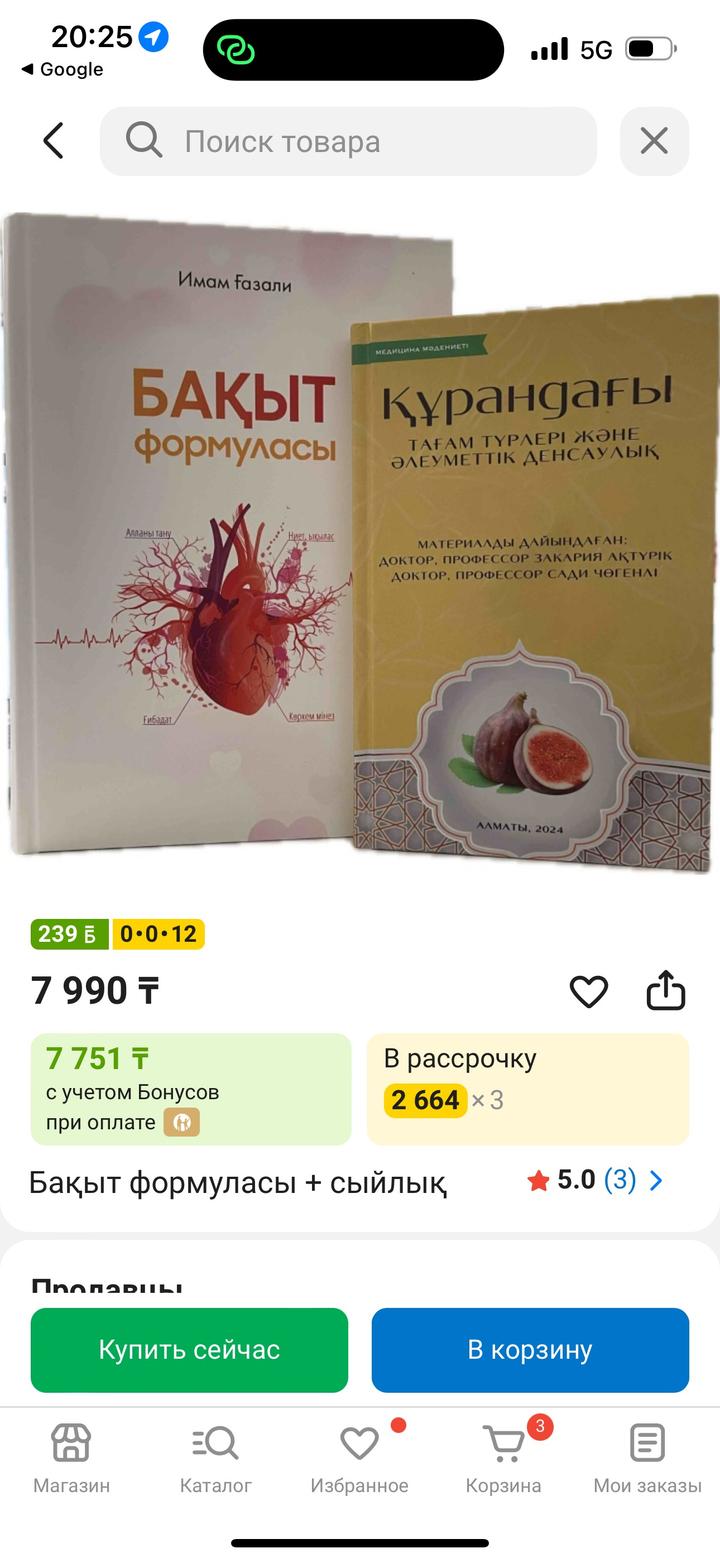The height and width of the screenshot is (1561, 720).
Task: Go to the Избранное tab
Action: coord(359,1459)
